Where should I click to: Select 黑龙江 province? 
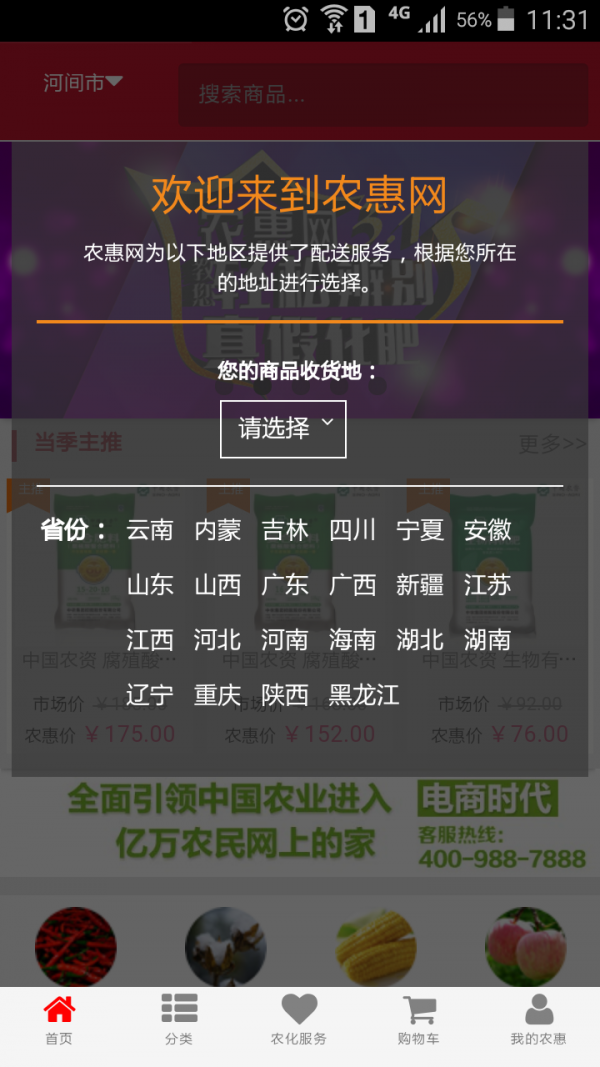click(364, 695)
